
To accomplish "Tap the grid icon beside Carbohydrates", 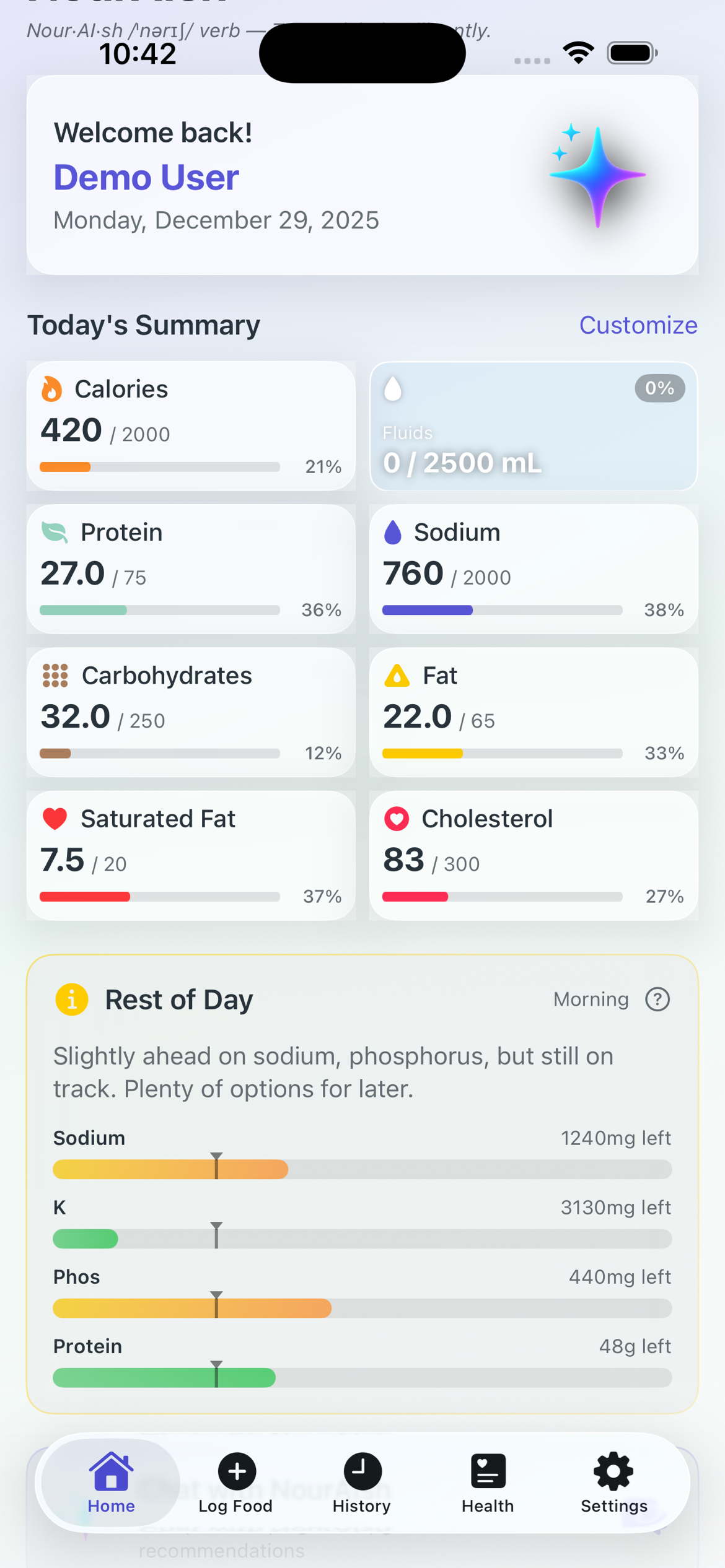I will (55, 676).
